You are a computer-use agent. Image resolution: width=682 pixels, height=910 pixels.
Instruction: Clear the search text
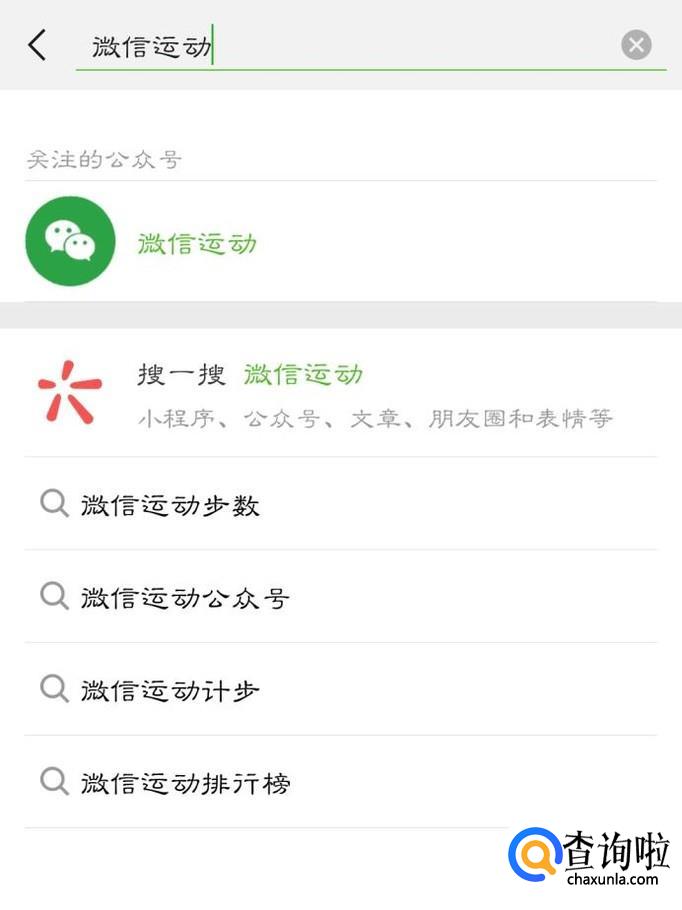(636, 45)
